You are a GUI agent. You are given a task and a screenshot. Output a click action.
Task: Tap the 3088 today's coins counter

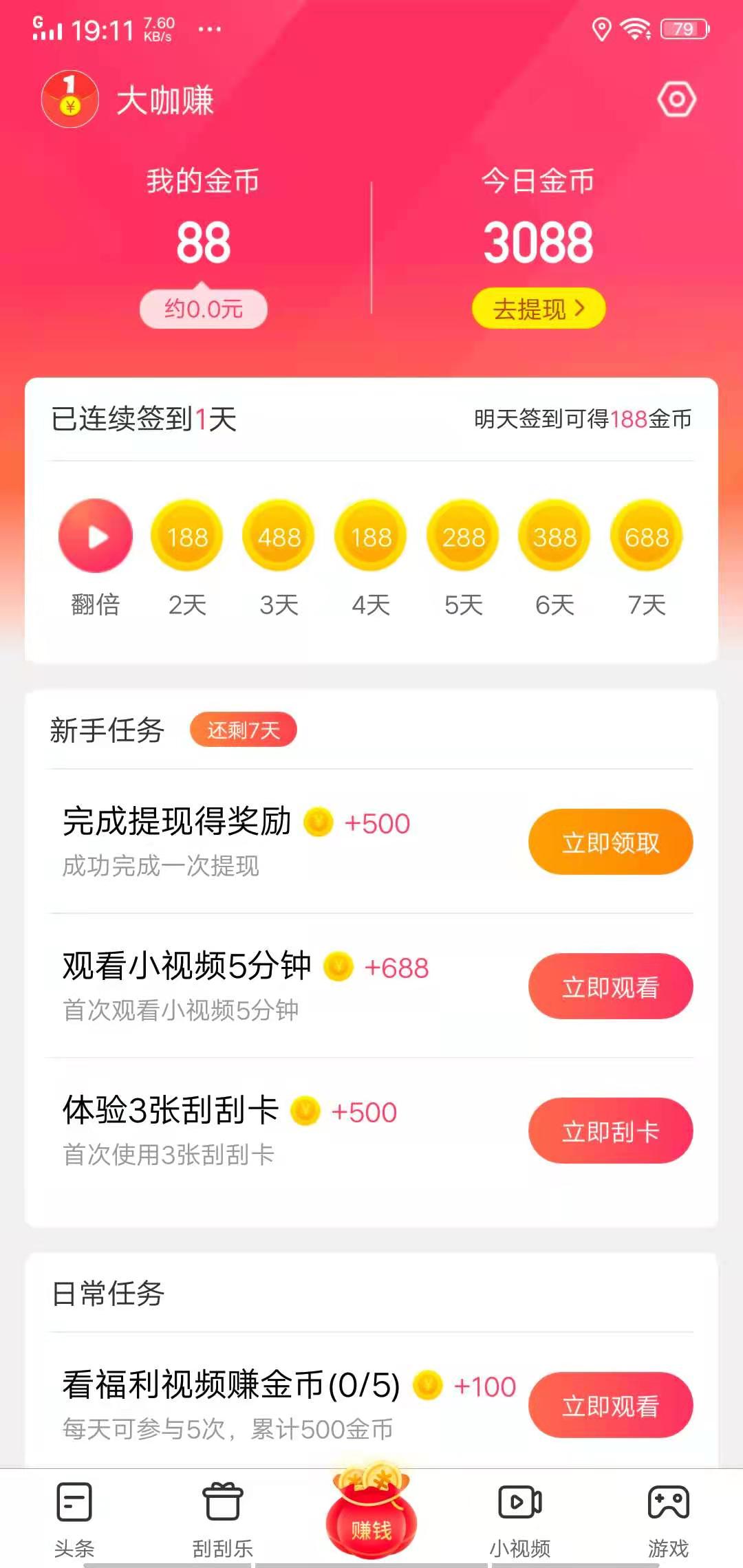[x=538, y=242]
